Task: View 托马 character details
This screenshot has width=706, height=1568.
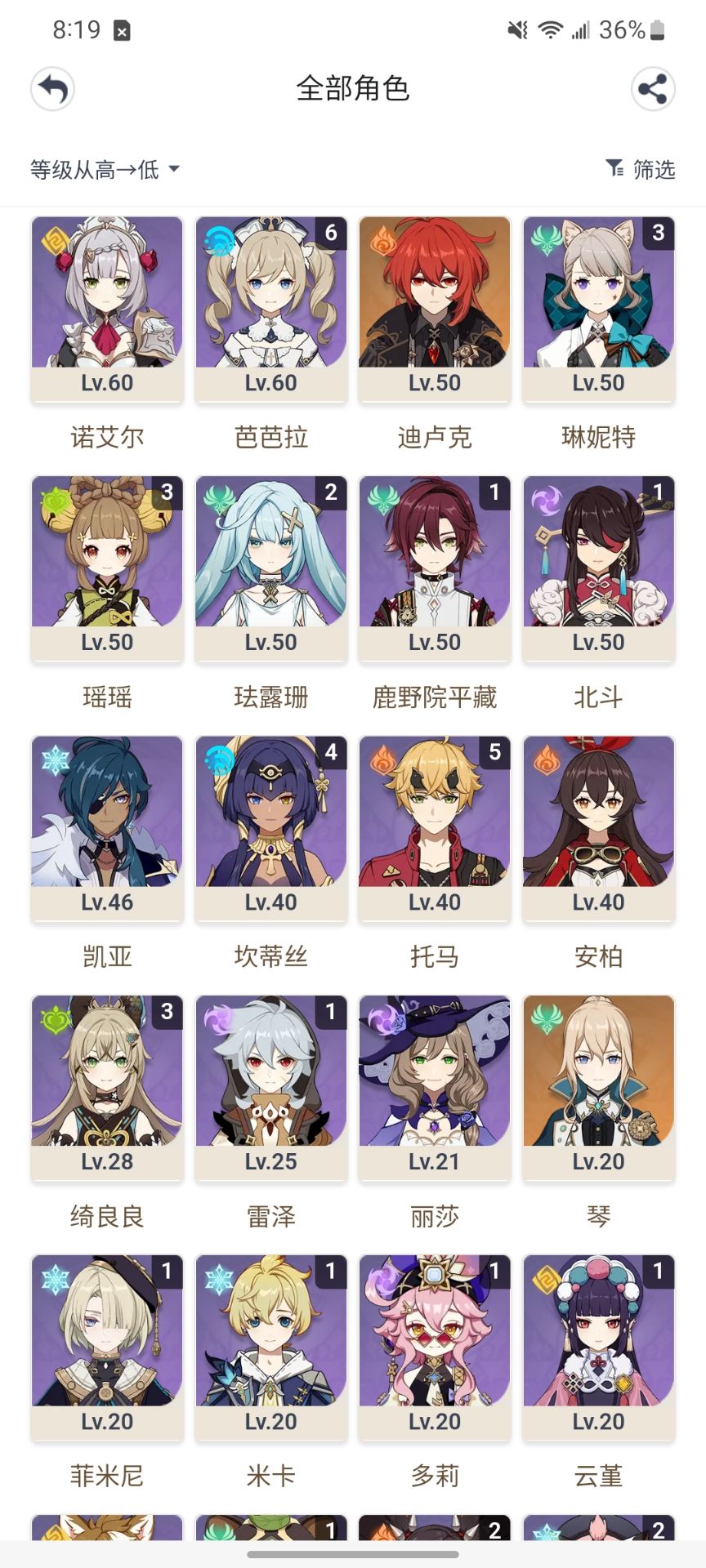Action: coord(435,828)
